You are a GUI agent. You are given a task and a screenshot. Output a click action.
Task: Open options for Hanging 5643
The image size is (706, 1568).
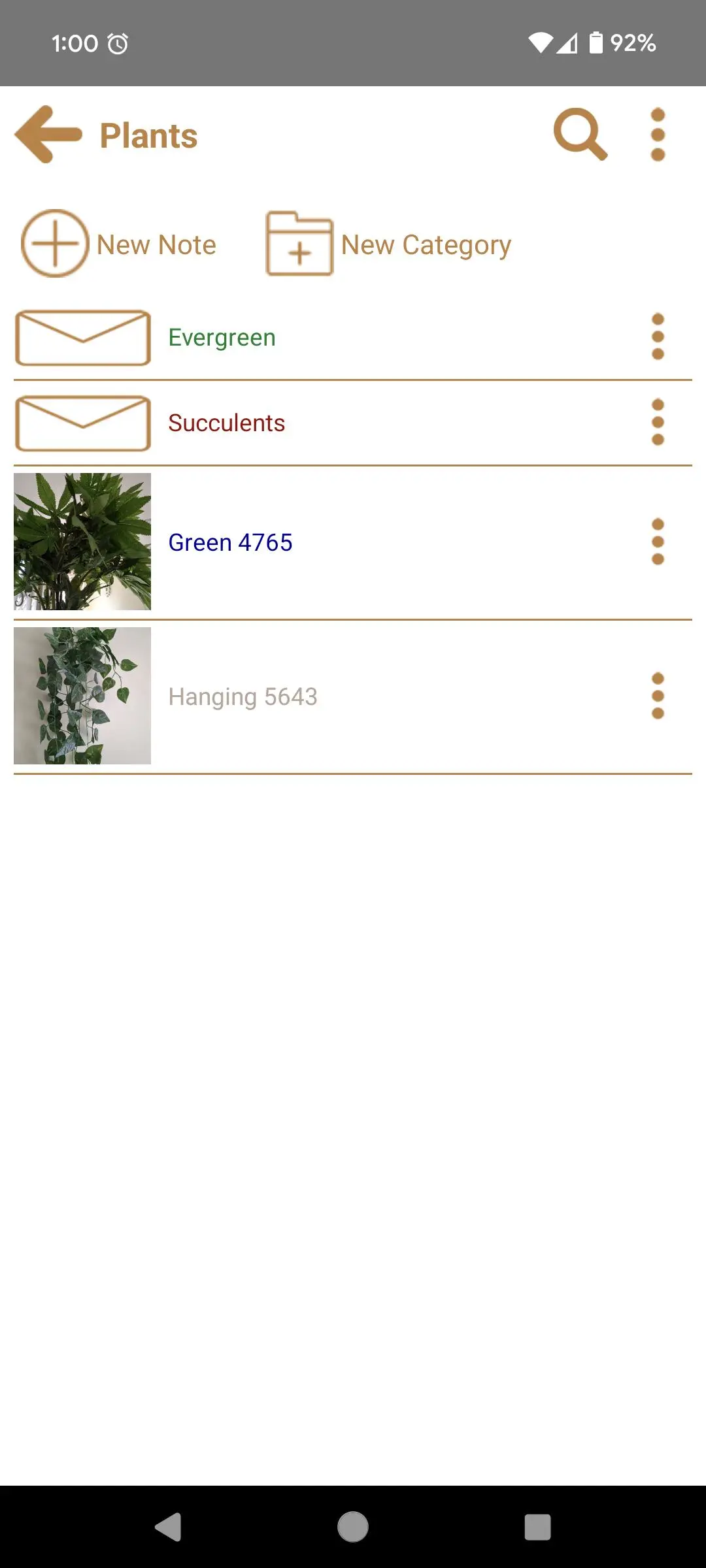pyautogui.click(x=658, y=696)
